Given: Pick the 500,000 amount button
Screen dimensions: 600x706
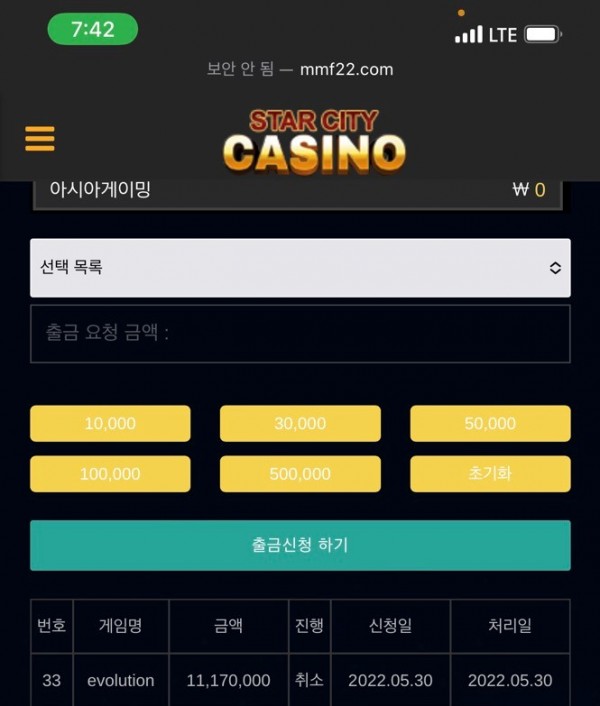Looking at the screenshot, I should coord(300,474).
